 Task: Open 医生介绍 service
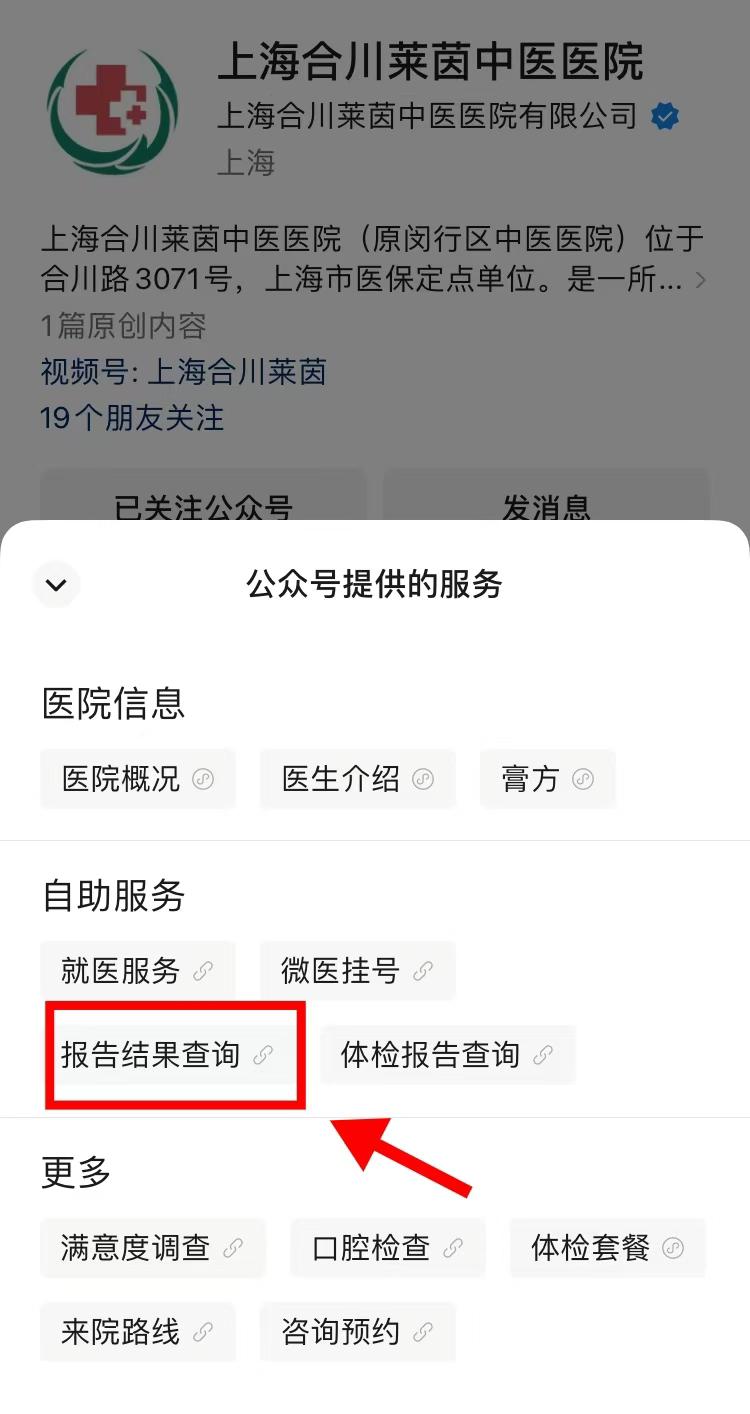[x=357, y=779]
